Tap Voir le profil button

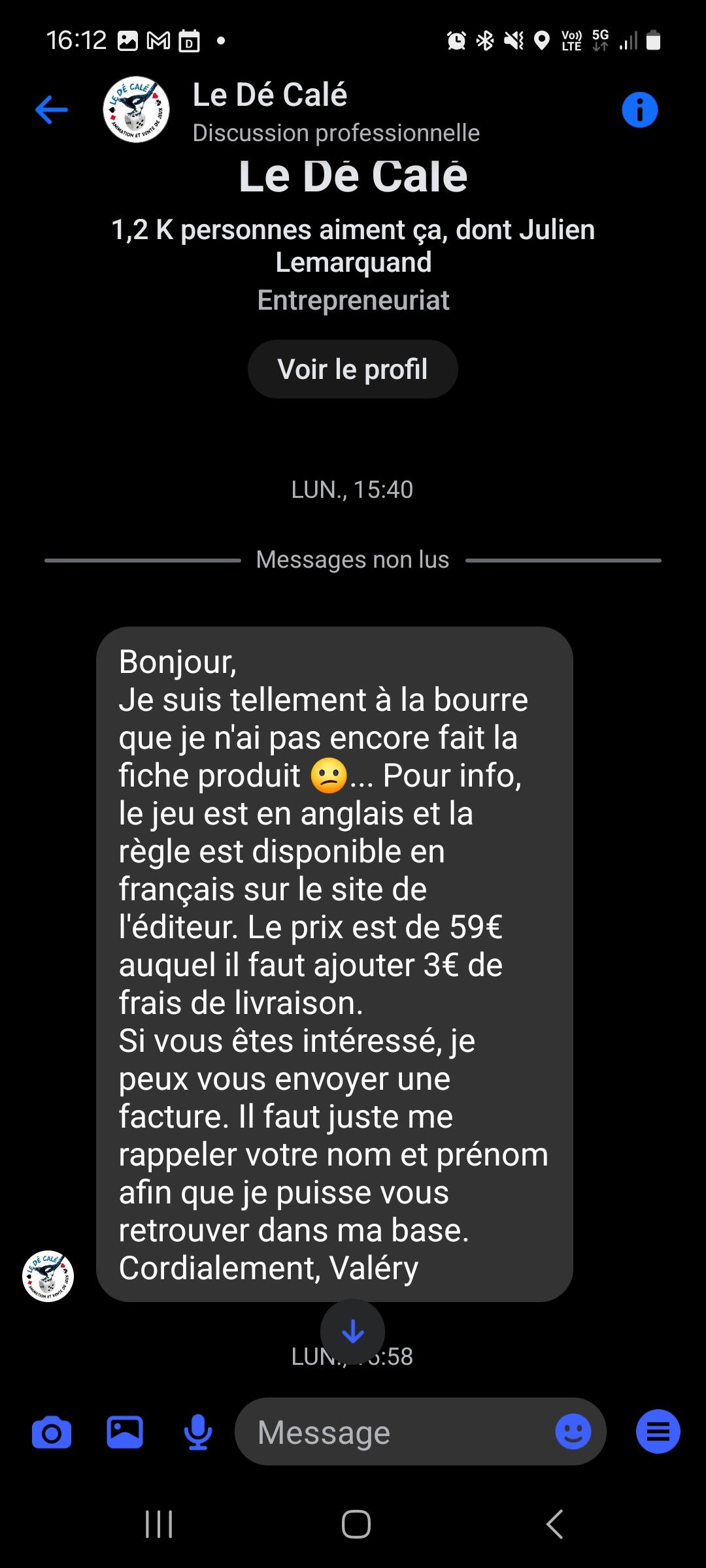coord(352,369)
